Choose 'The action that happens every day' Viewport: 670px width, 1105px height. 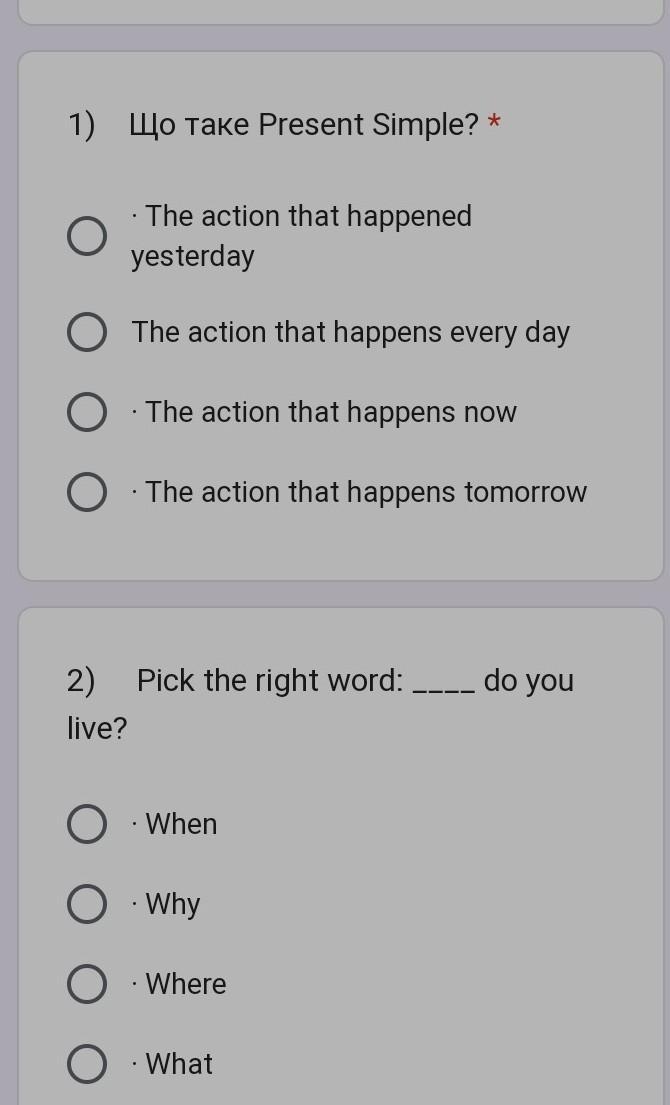[x=87, y=332]
